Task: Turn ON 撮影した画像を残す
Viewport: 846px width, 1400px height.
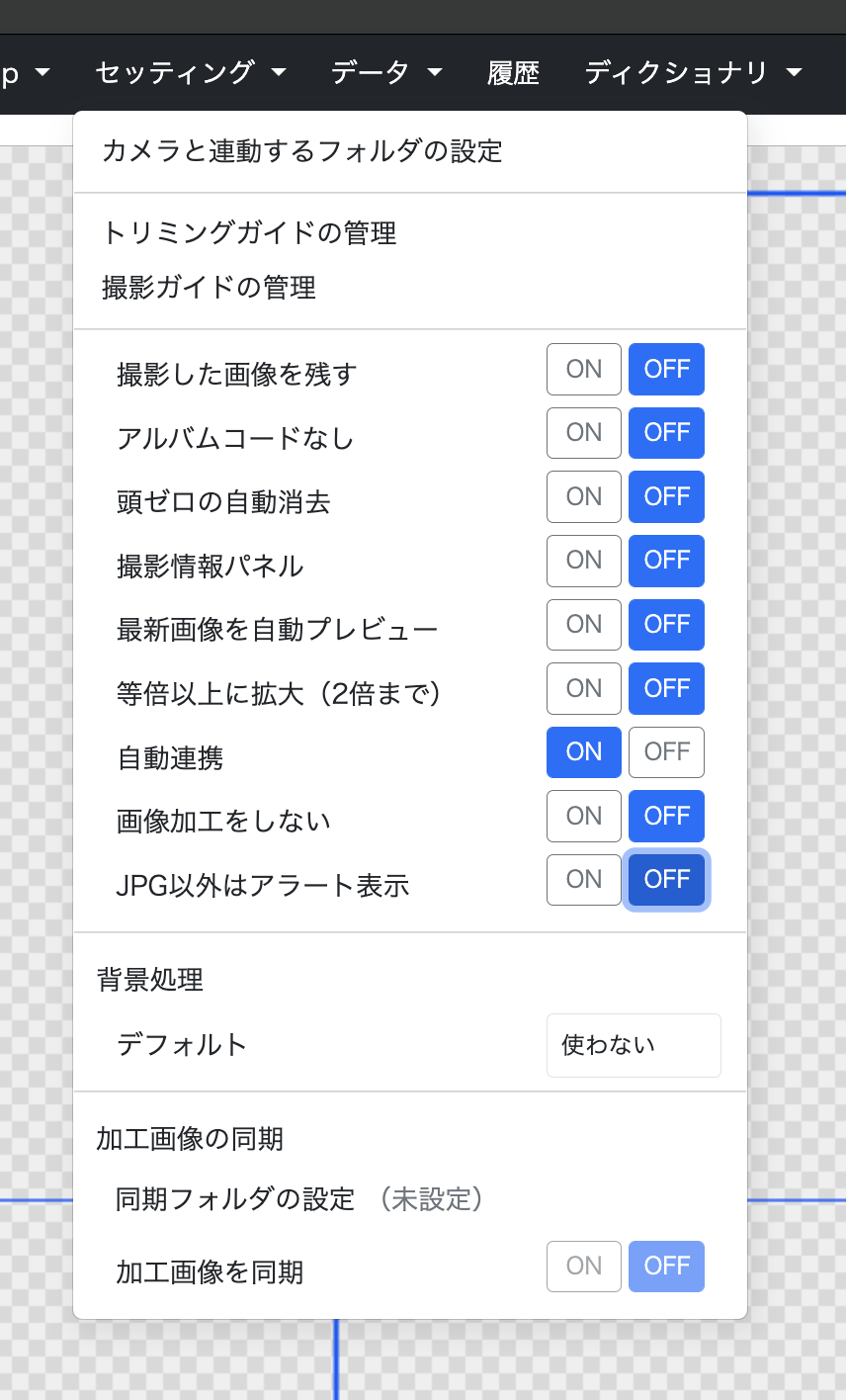Action: click(583, 369)
